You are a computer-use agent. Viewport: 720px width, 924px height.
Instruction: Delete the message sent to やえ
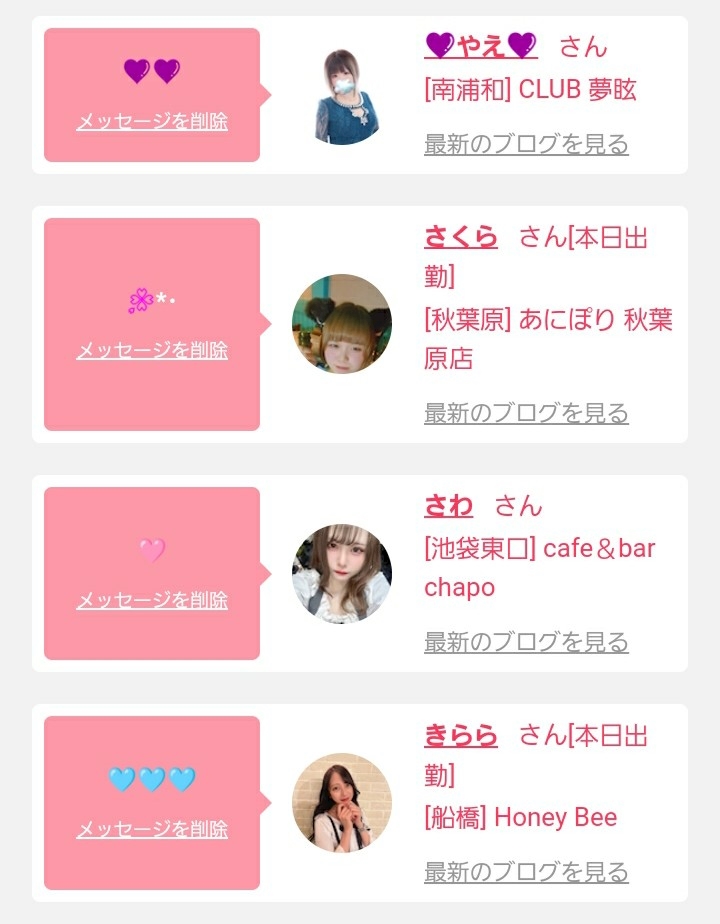tap(152, 122)
